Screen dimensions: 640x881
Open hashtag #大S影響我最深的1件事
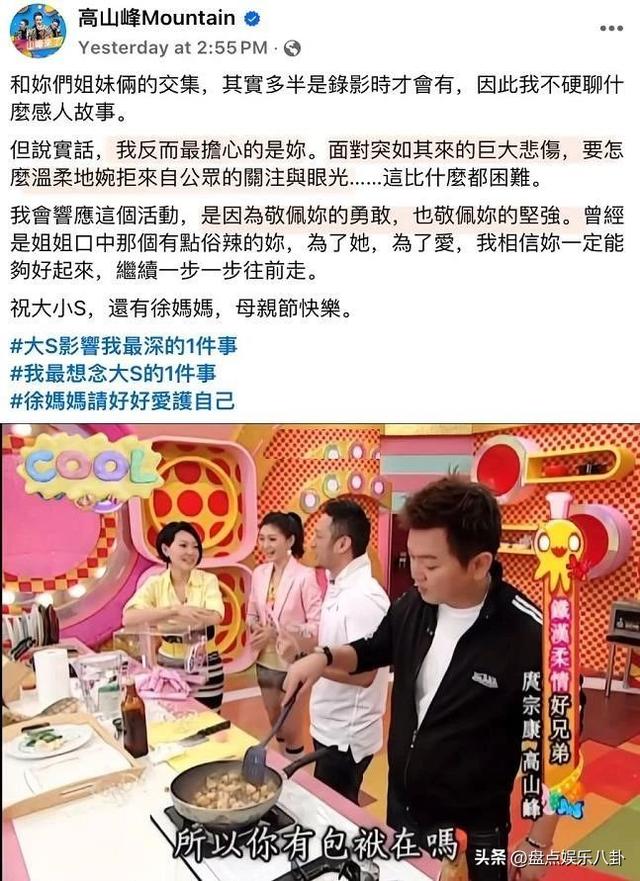(x=119, y=346)
